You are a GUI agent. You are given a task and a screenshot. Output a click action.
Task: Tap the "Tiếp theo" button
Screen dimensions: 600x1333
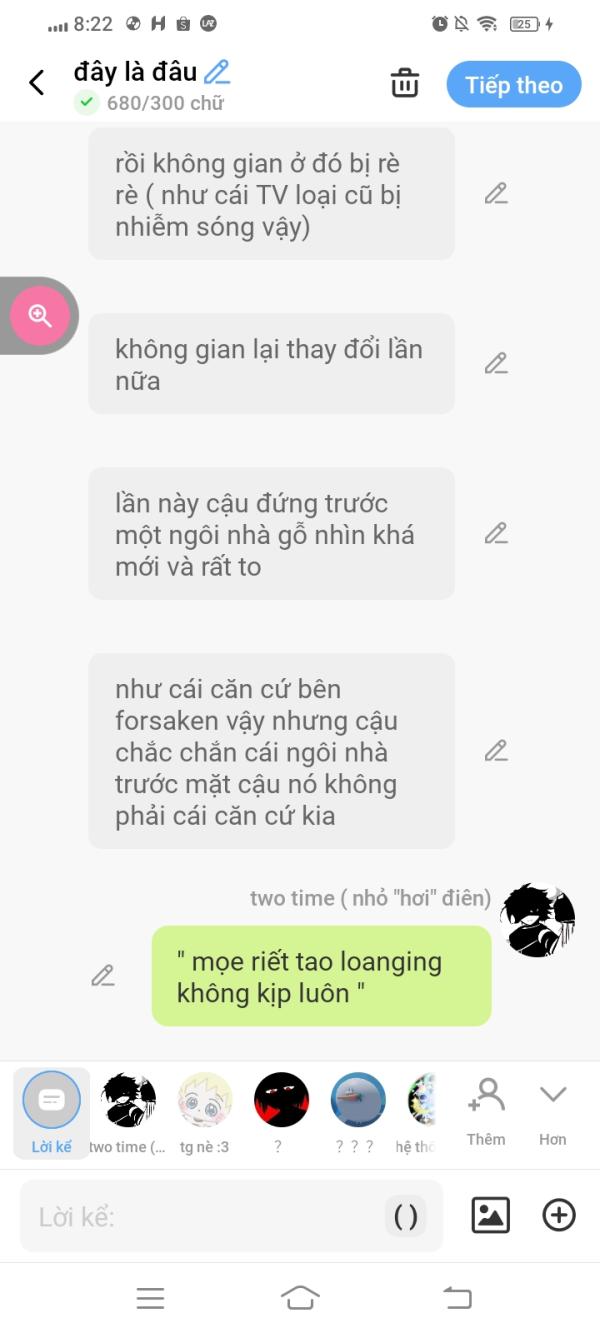point(513,85)
